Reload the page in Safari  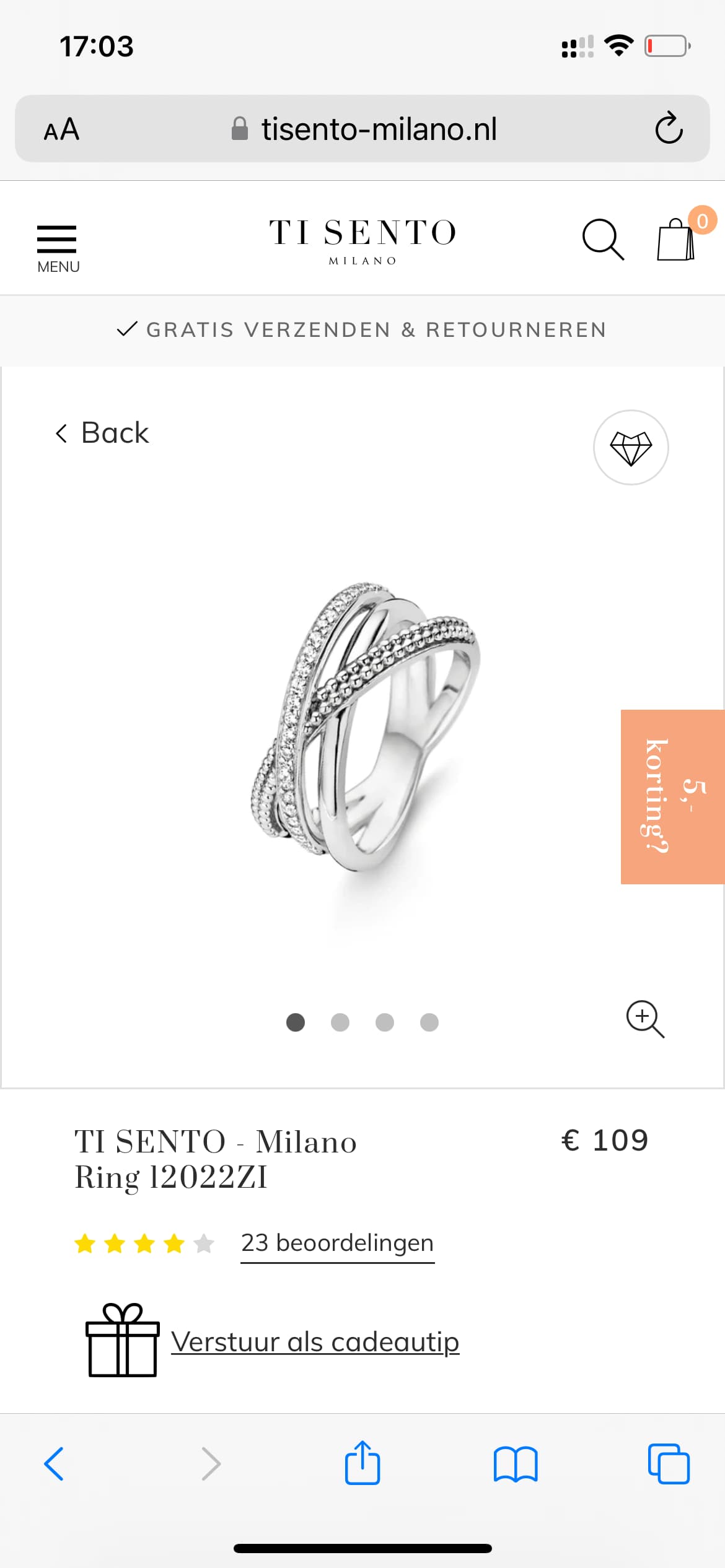click(x=669, y=128)
